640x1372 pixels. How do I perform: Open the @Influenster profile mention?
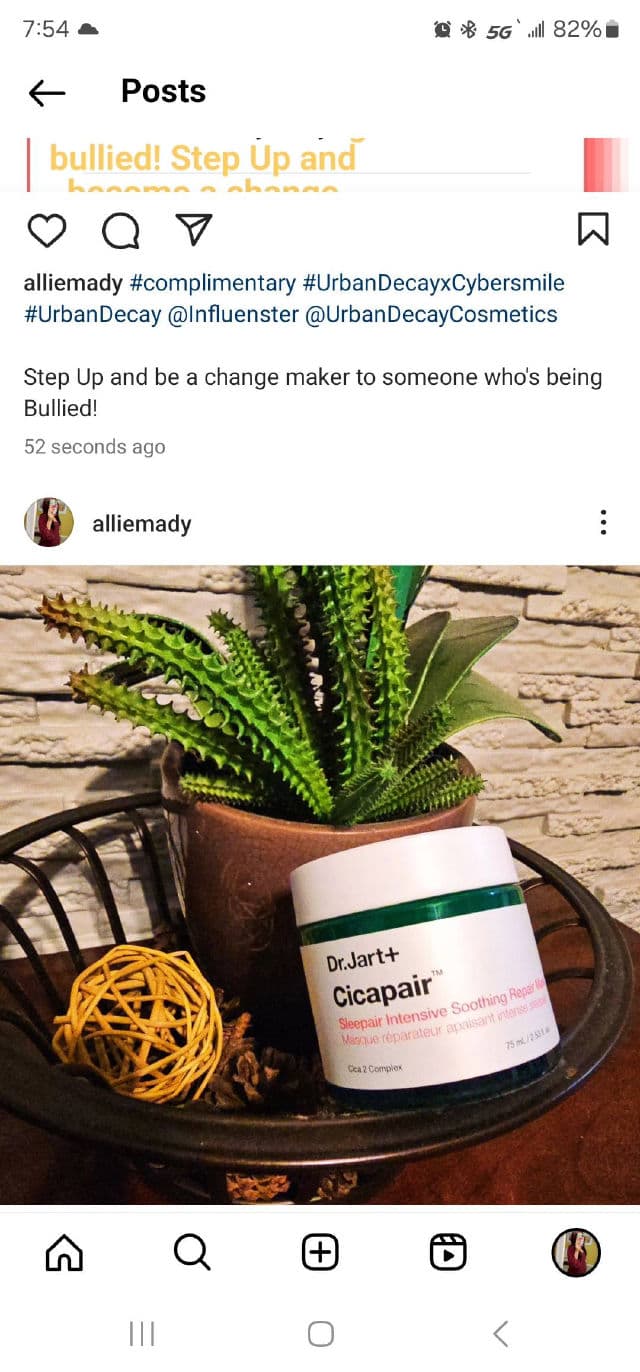click(232, 314)
